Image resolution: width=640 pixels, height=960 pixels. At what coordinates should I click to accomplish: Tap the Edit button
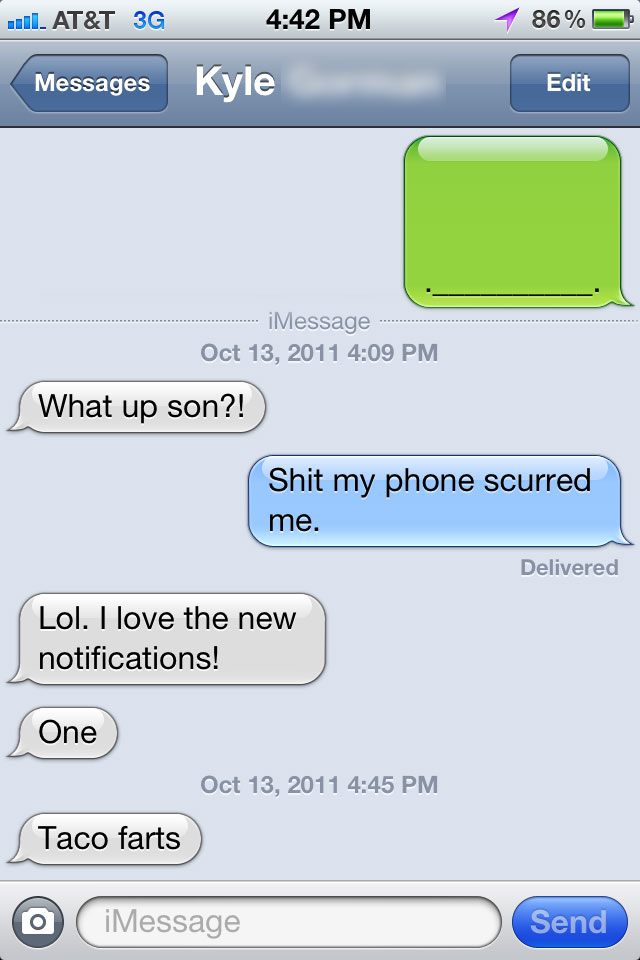tap(568, 83)
